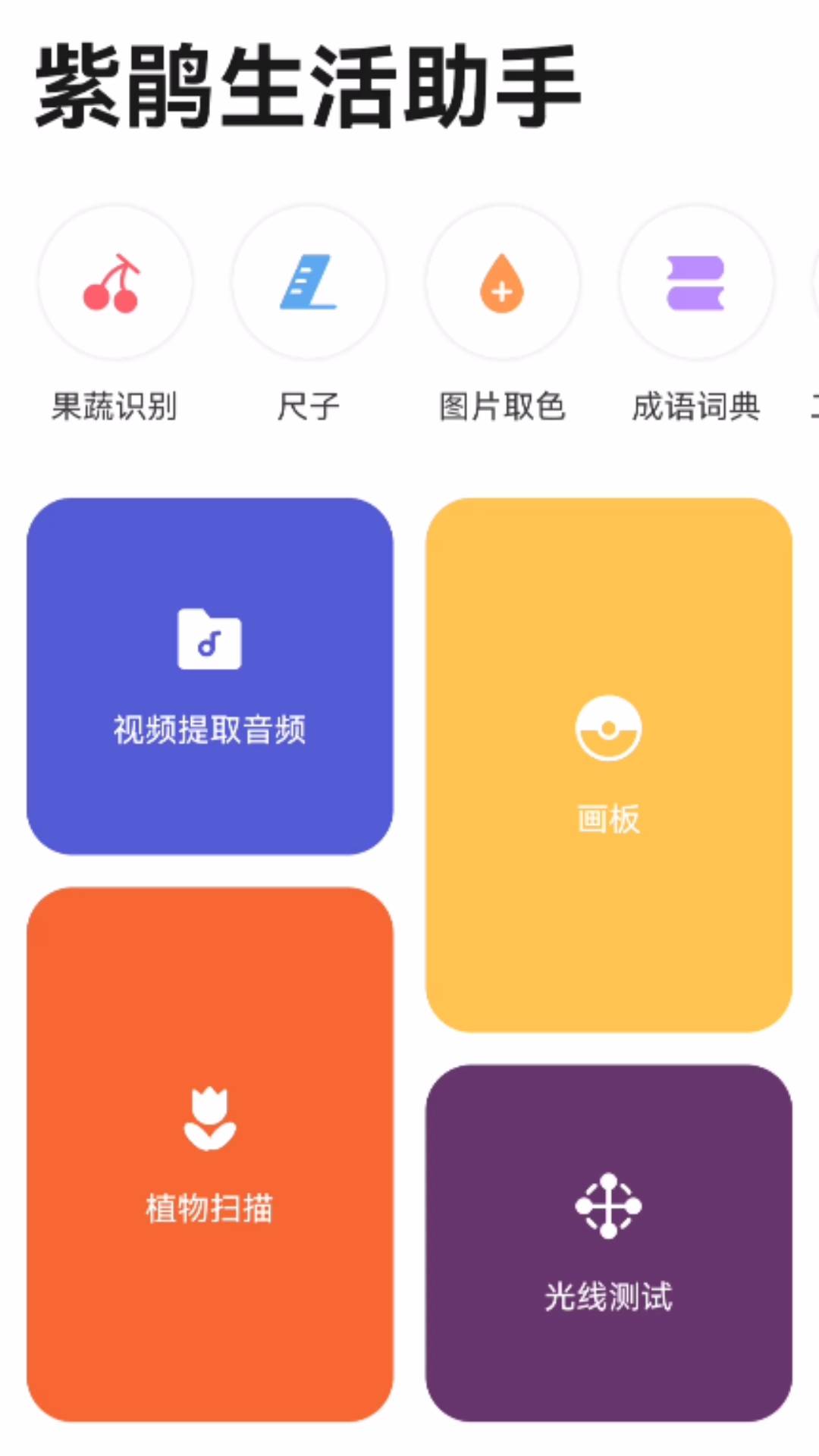The height and width of the screenshot is (1456, 819).
Task: Open the 视频提取音频 video-to-audio card
Action: (210, 675)
